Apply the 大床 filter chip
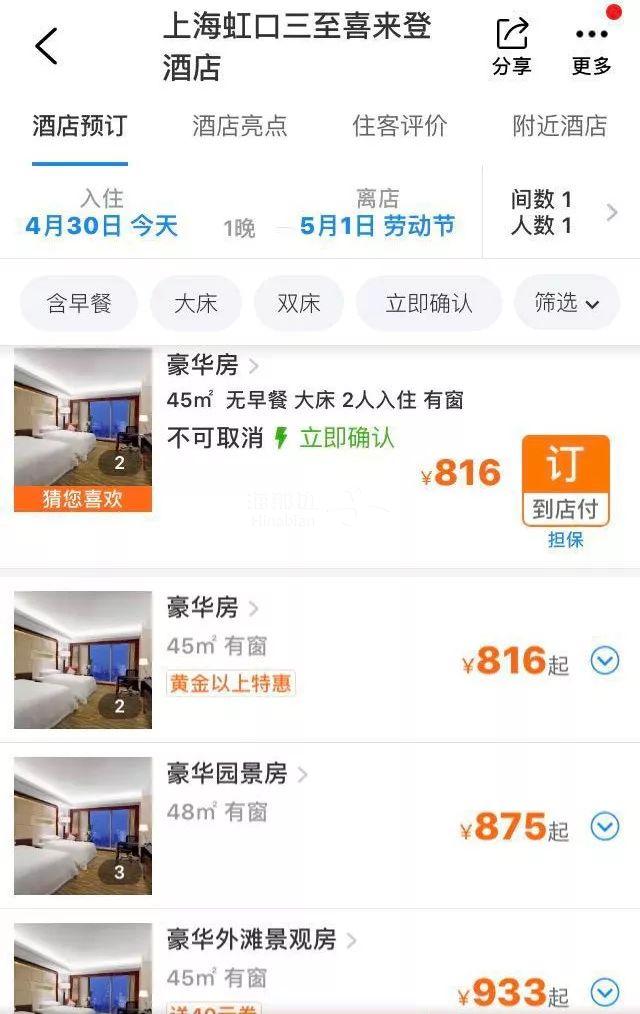This screenshot has height=1014, width=640. point(196,303)
